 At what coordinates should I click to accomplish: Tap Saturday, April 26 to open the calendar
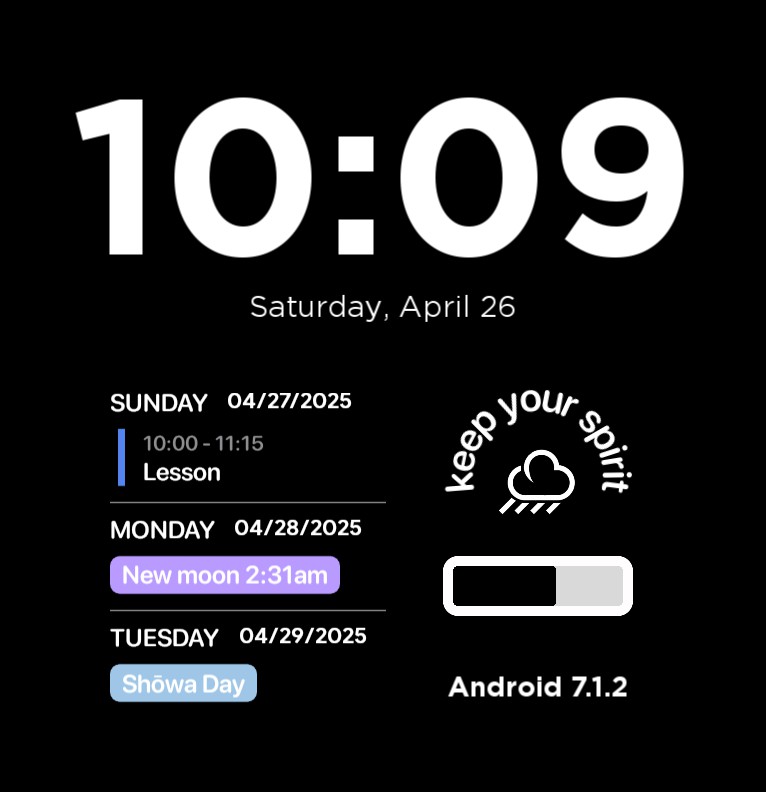click(383, 306)
